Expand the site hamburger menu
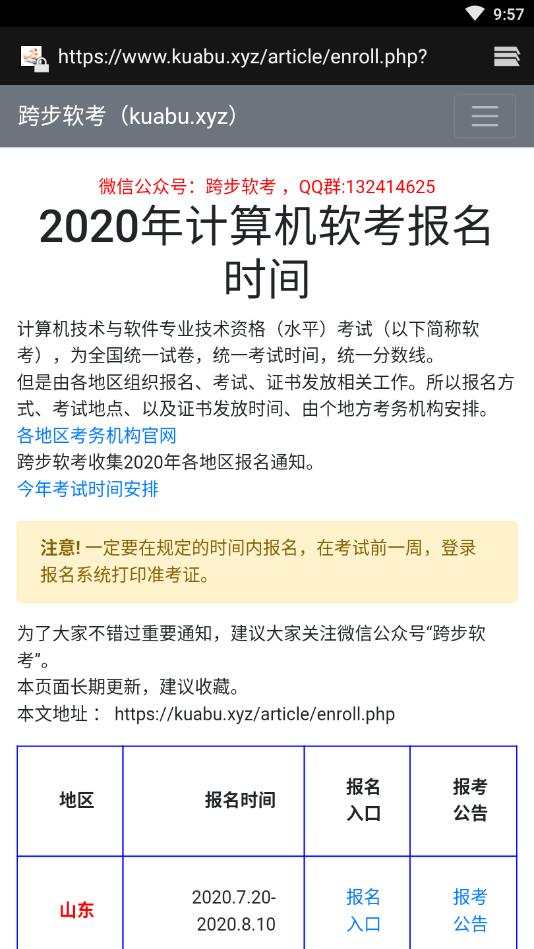Screen dimensions: 534x949 [x=484, y=116]
